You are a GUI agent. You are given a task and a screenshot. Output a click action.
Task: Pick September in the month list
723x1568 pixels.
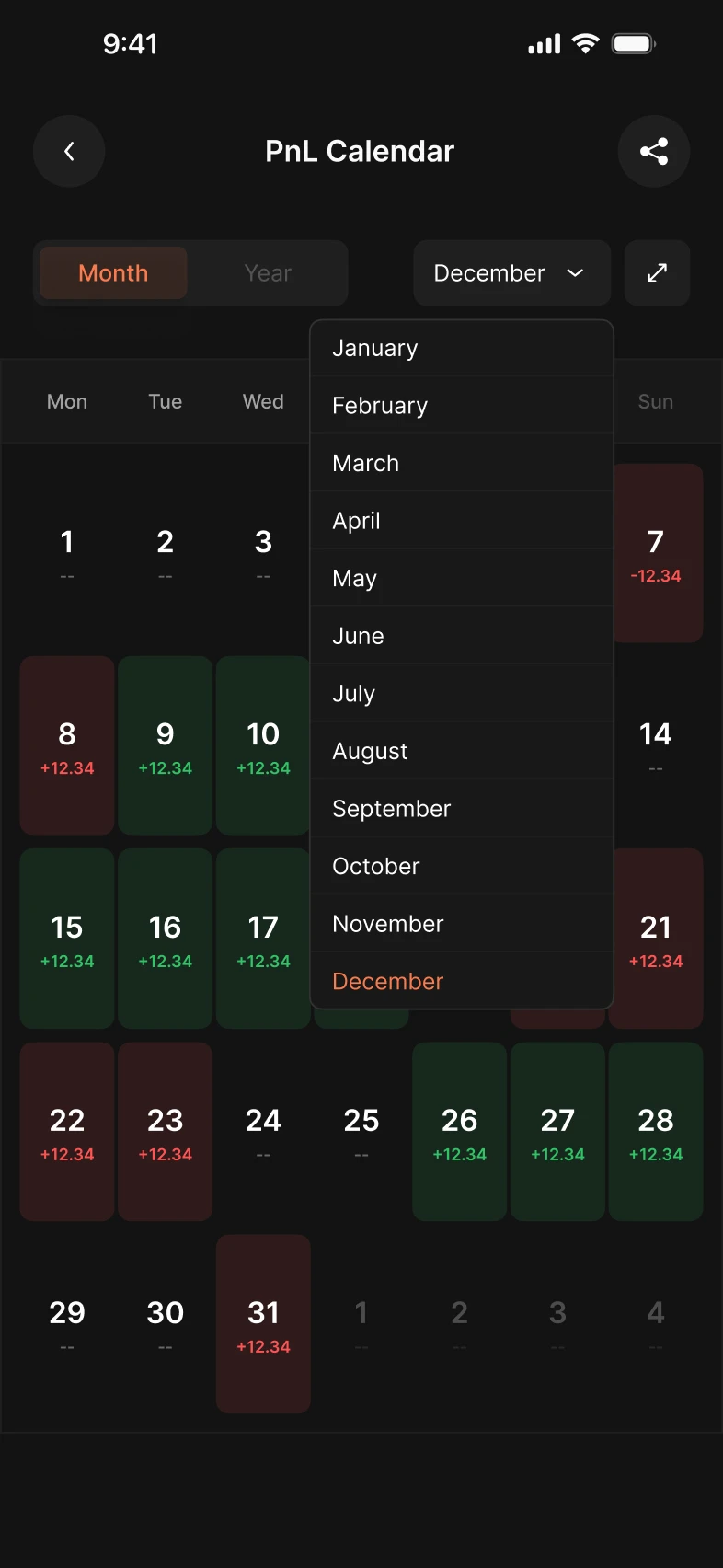(x=461, y=809)
